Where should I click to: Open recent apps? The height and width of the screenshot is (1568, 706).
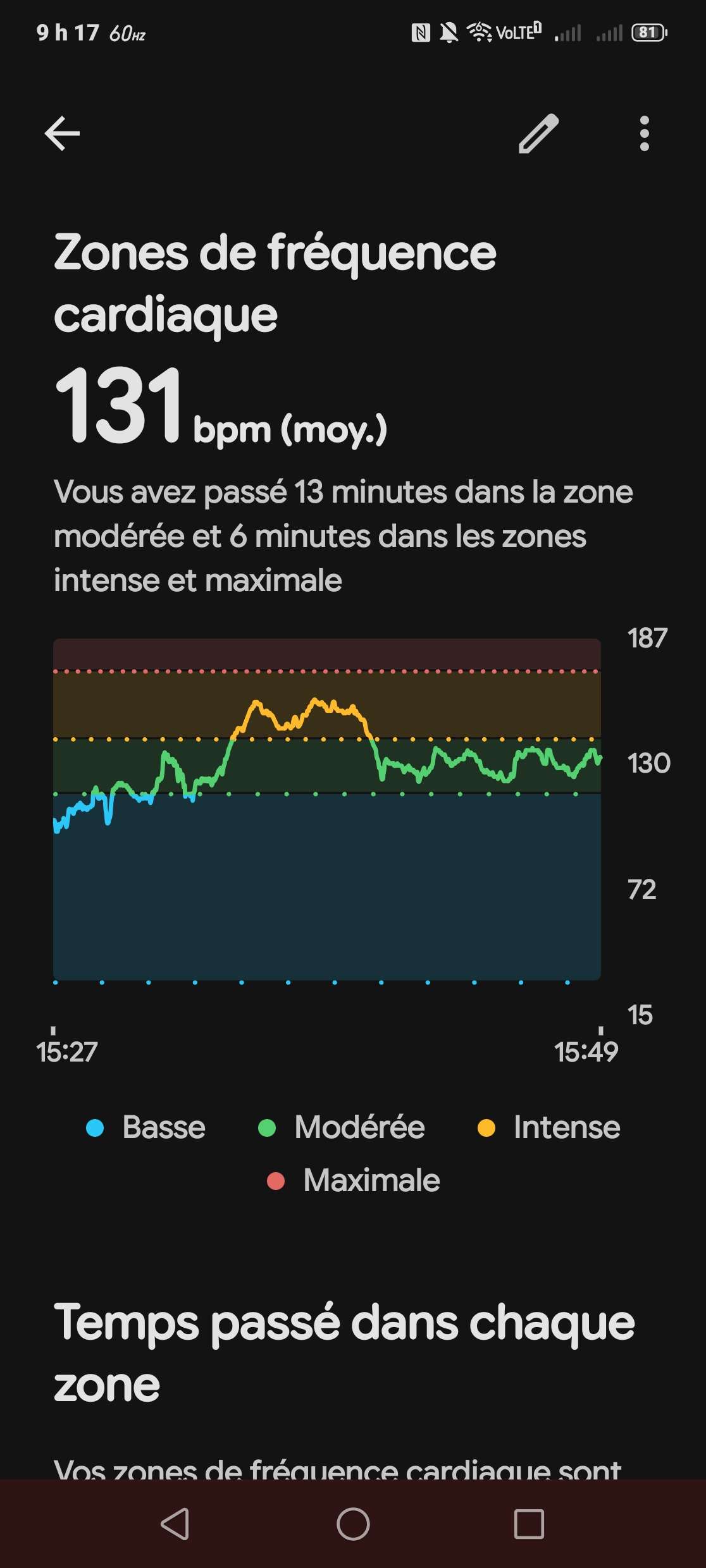[529, 1524]
